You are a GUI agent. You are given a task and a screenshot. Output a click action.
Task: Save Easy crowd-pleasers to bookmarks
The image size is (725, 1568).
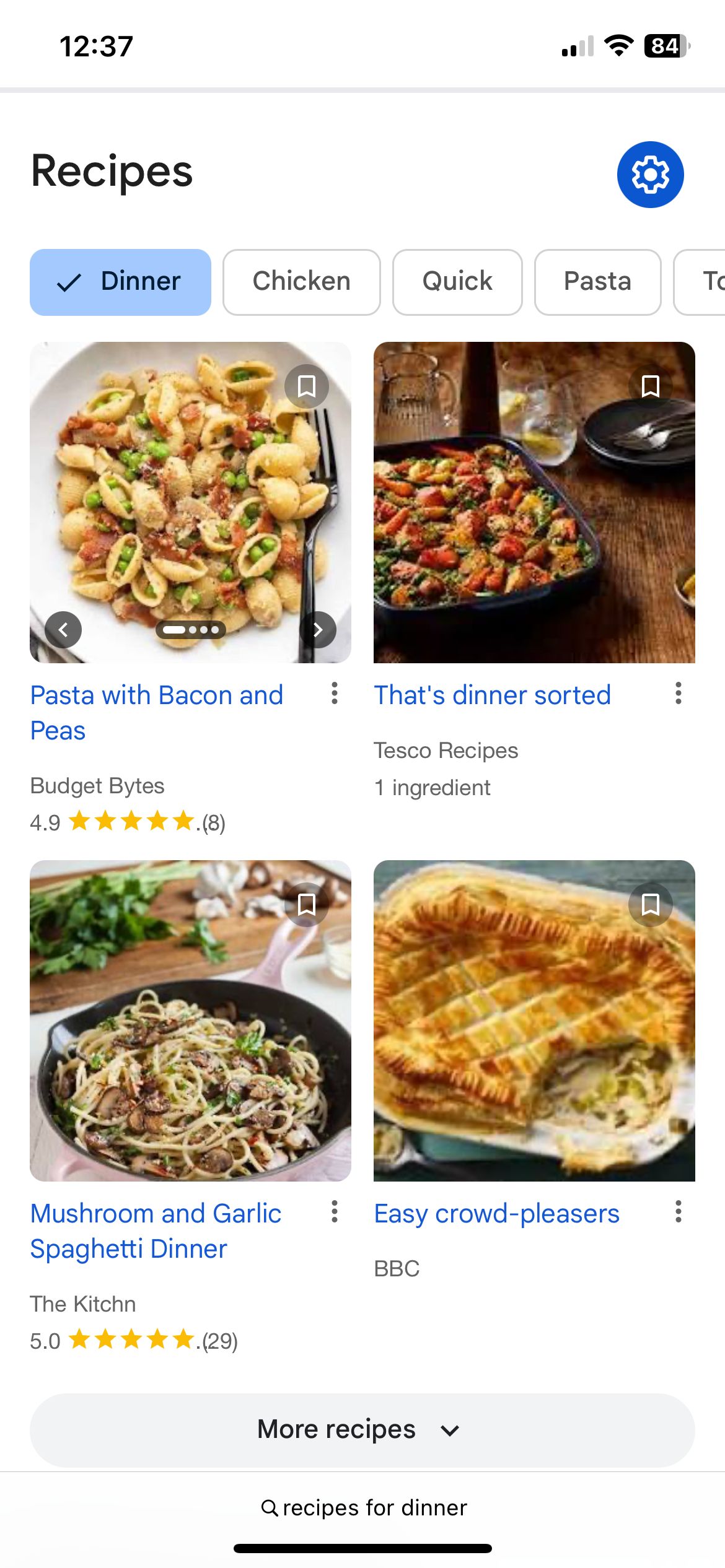point(650,905)
